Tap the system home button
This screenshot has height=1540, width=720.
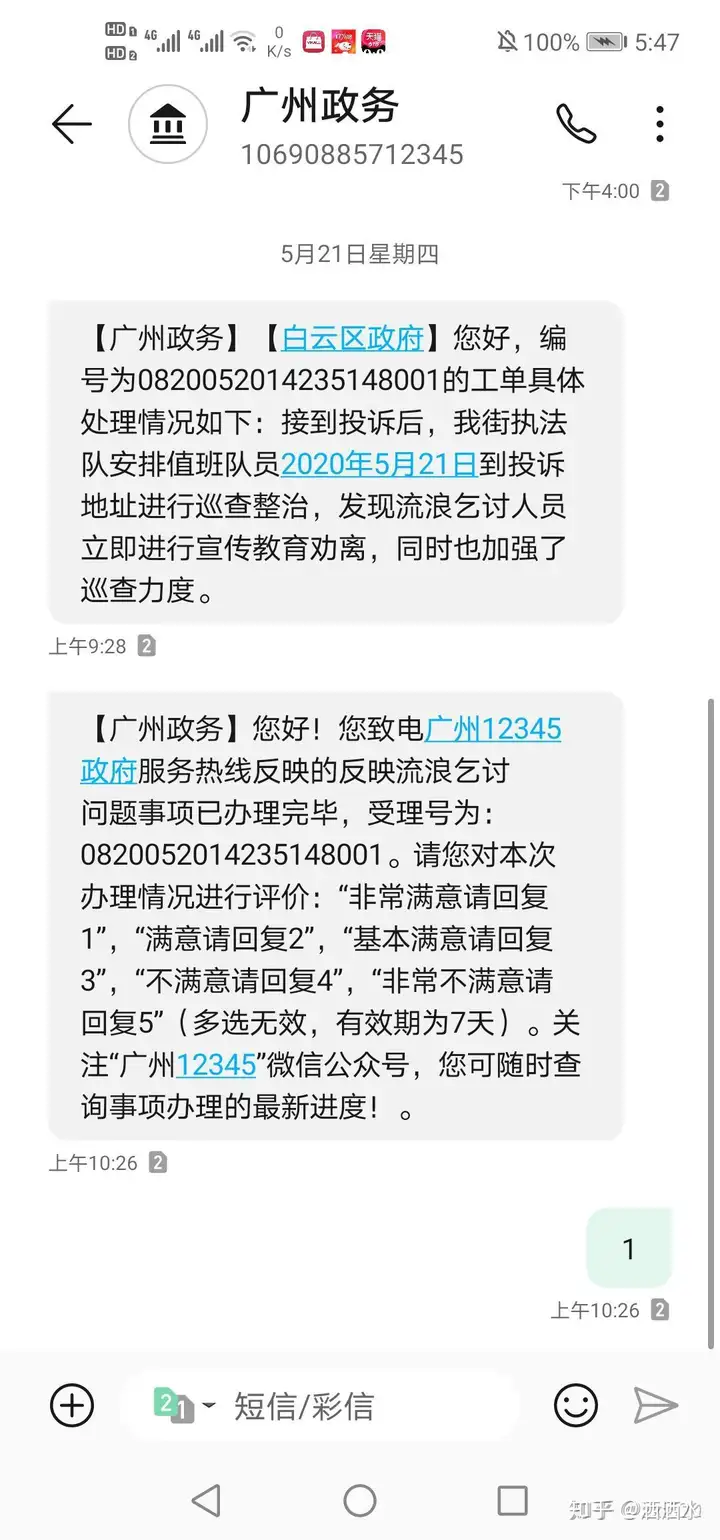[360, 1500]
